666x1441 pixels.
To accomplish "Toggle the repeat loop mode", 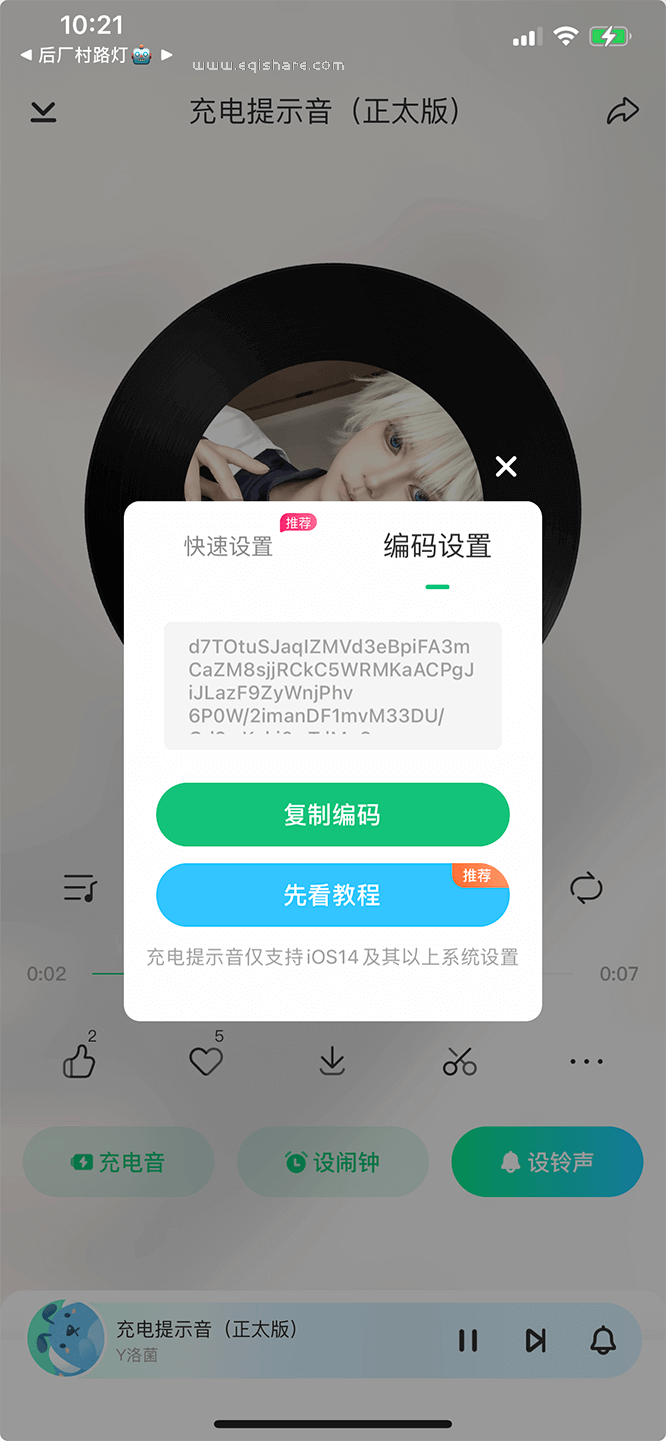I will click(x=586, y=888).
